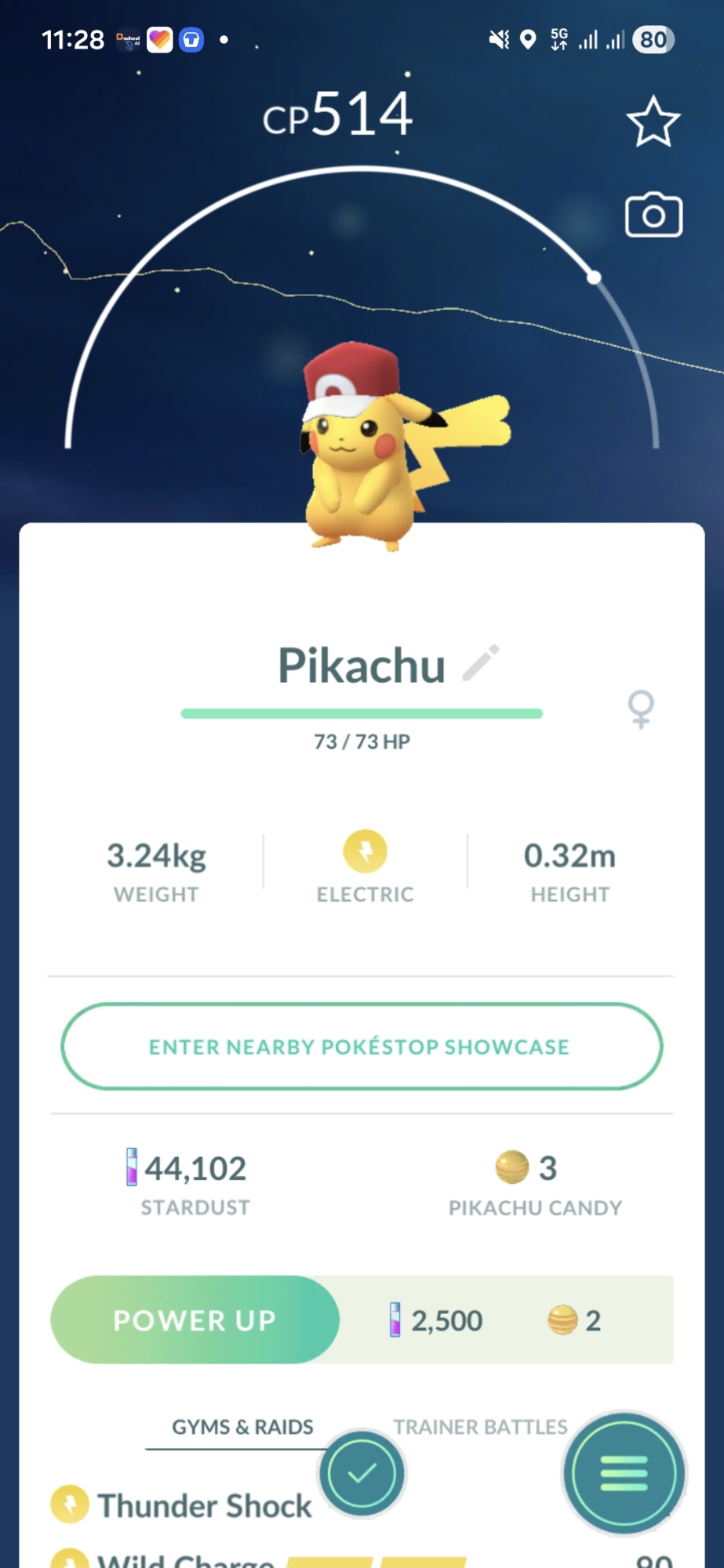The height and width of the screenshot is (1568, 724).
Task: Edit Pikachu's nickname with the pencil
Action: click(481, 663)
